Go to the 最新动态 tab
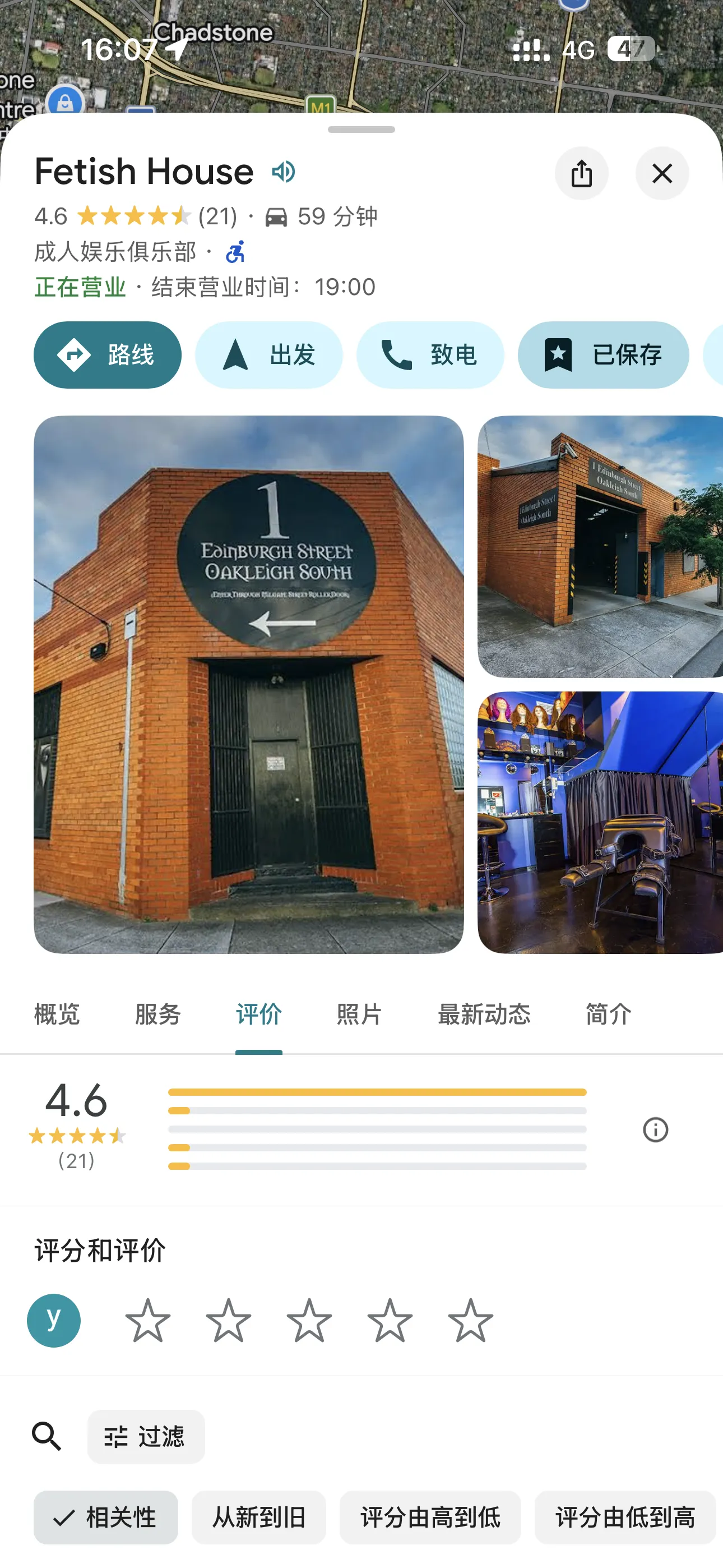 coord(484,1014)
